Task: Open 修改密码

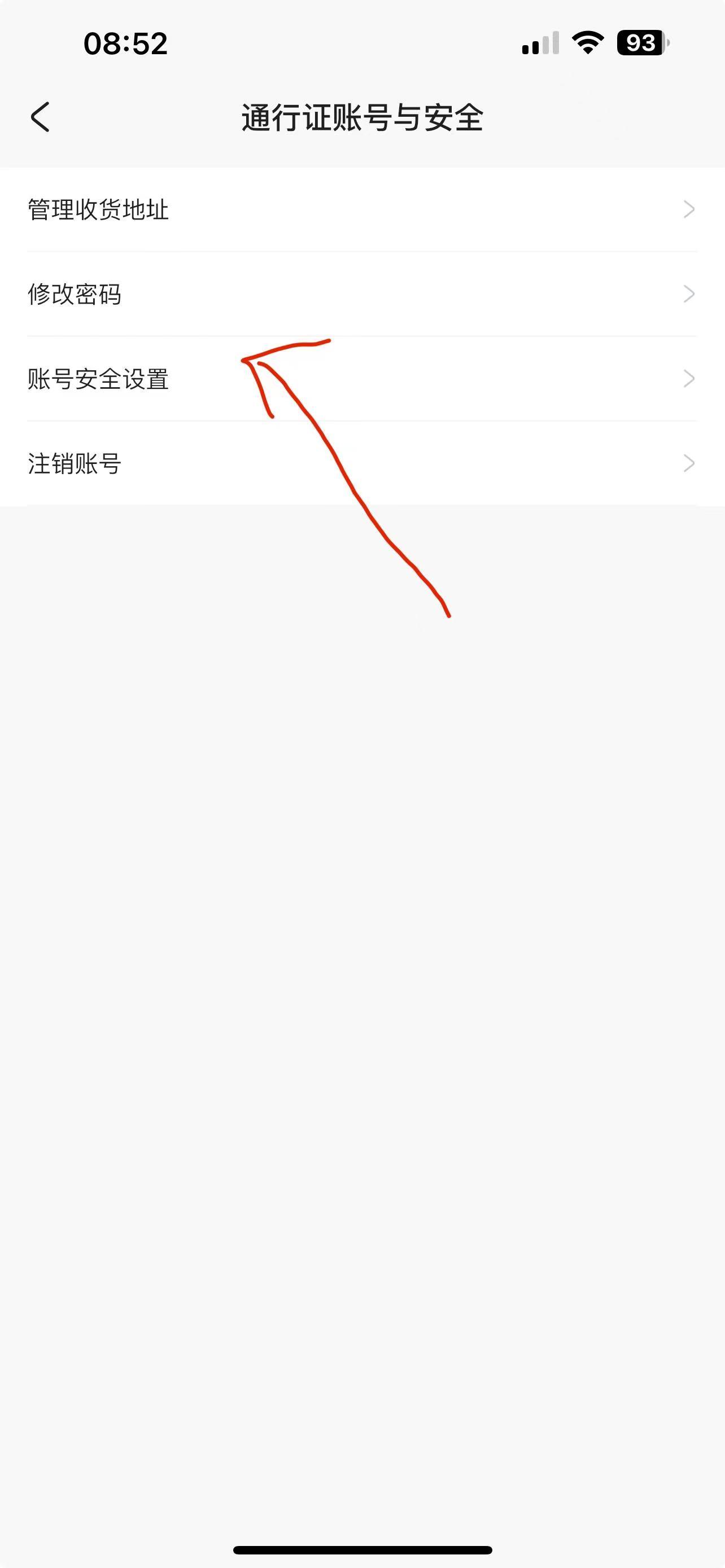Action: [362, 294]
